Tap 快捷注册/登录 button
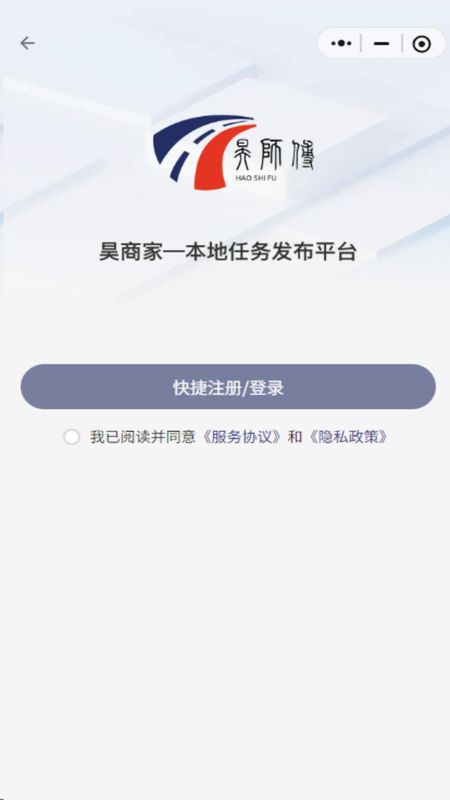This screenshot has height=800, width=450. coord(228,387)
